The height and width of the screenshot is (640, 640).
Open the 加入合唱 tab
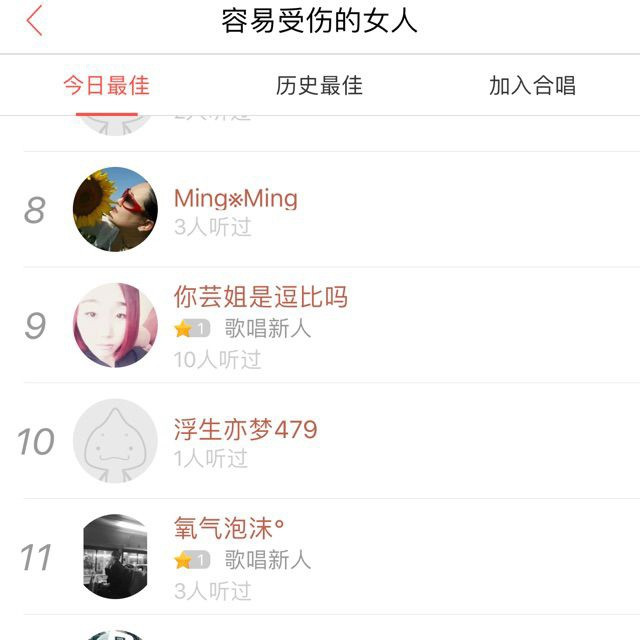point(532,86)
